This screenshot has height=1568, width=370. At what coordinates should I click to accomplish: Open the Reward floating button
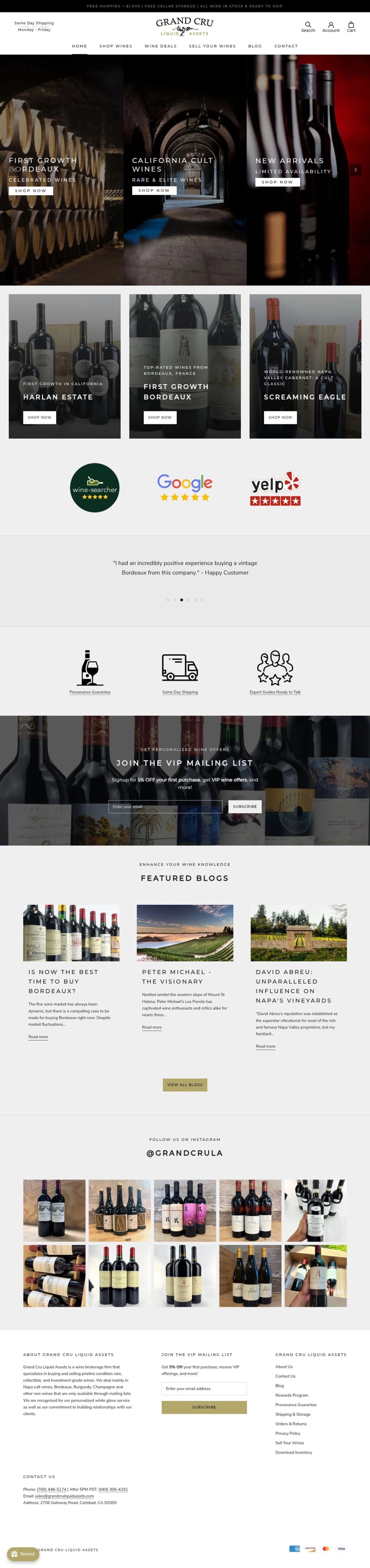click(x=23, y=1554)
